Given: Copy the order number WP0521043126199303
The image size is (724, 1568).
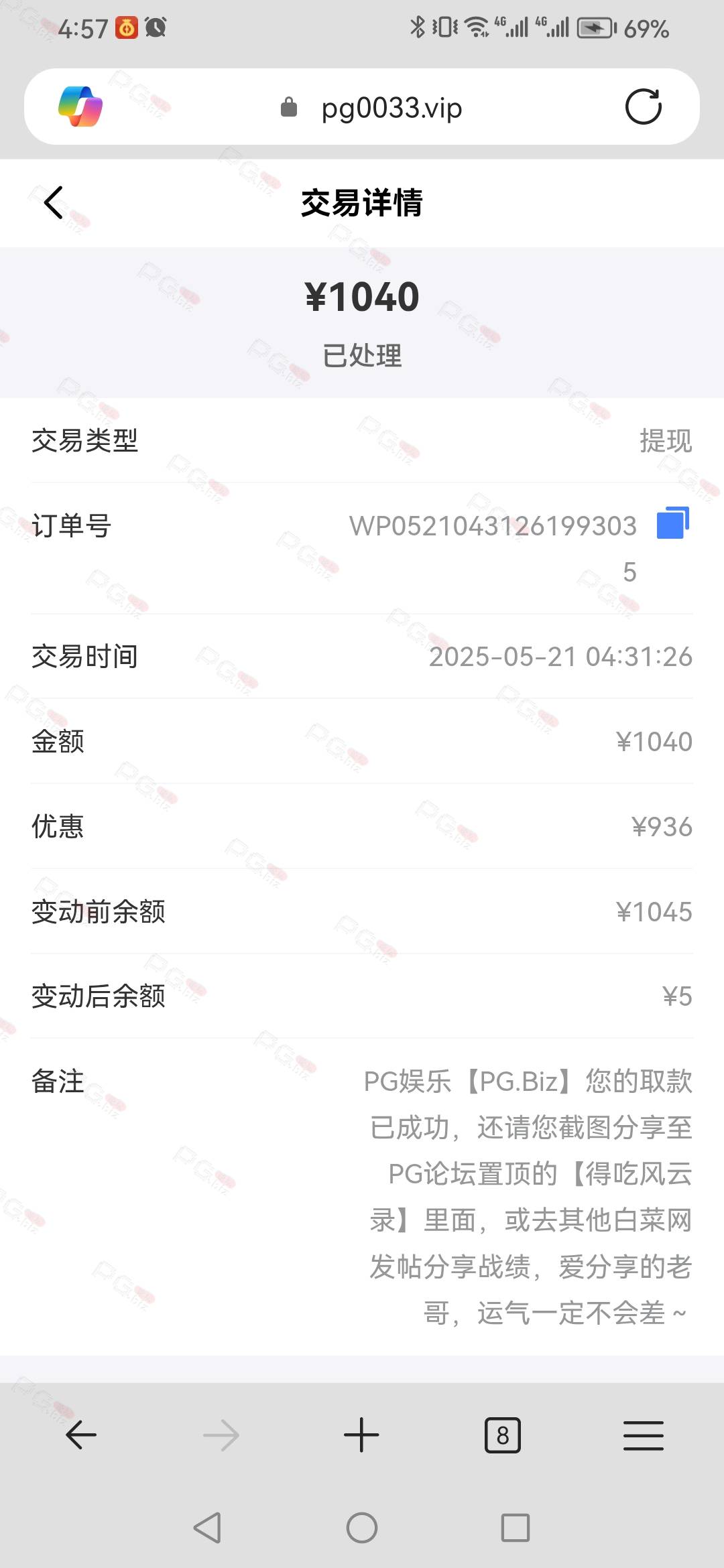Looking at the screenshot, I should click(x=673, y=523).
